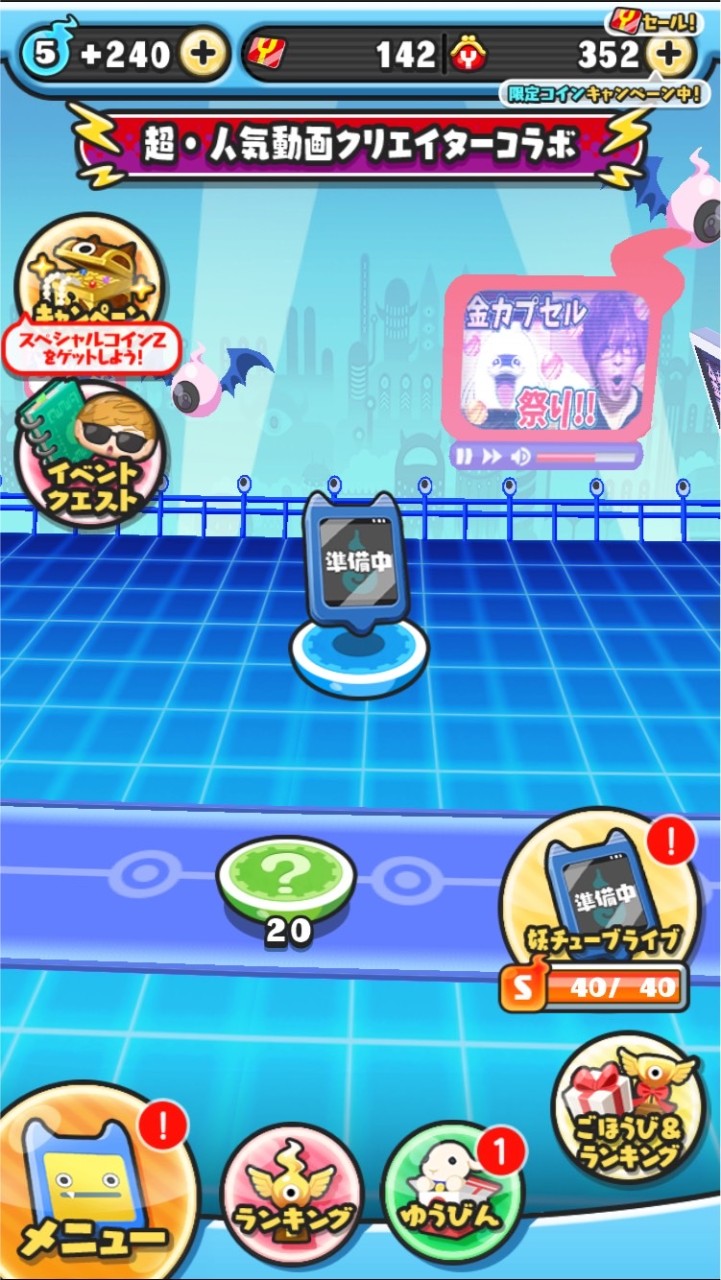This screenshot has height=1280, width=721.
Task: Open イベントクエスト
Action: point(90,455)
